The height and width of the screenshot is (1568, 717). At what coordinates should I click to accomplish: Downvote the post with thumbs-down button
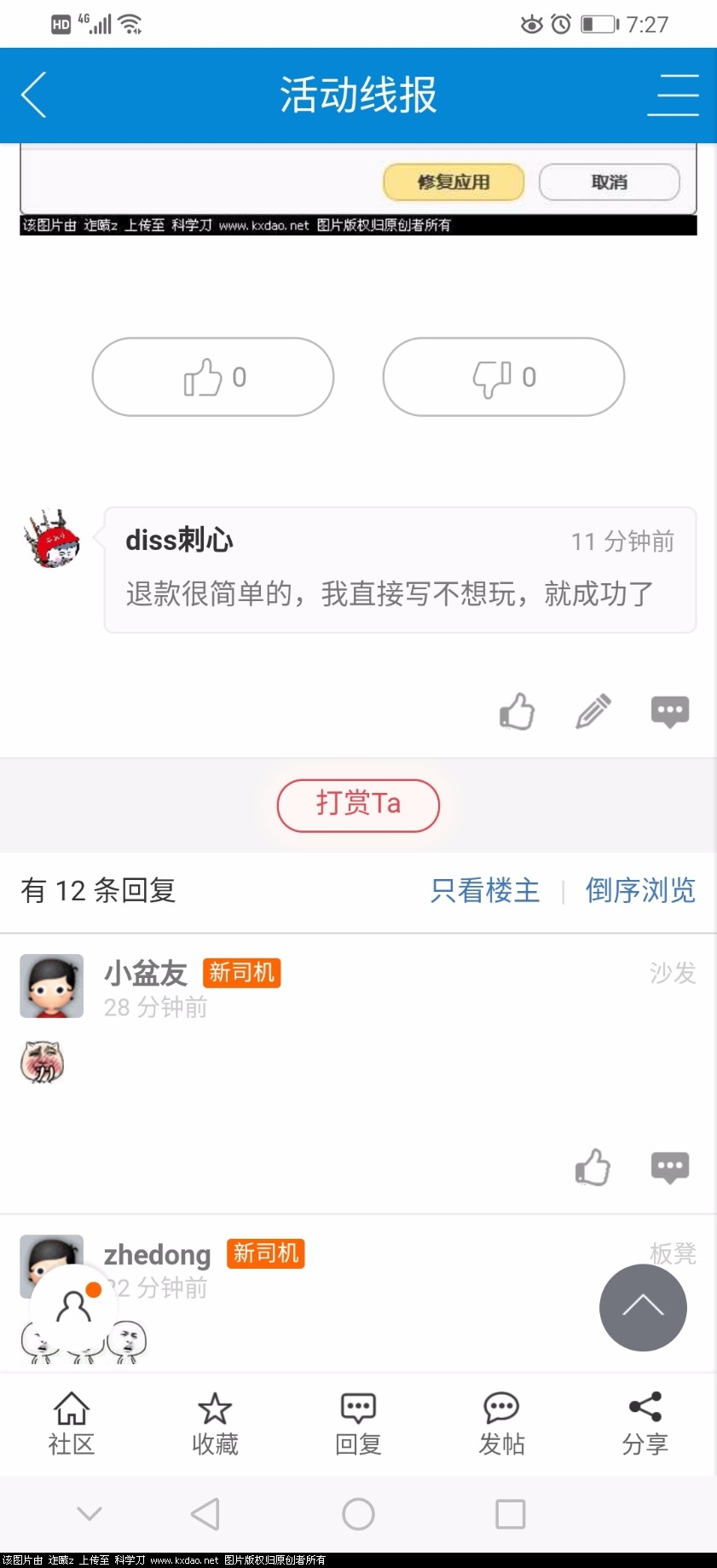tap(504, 377)
